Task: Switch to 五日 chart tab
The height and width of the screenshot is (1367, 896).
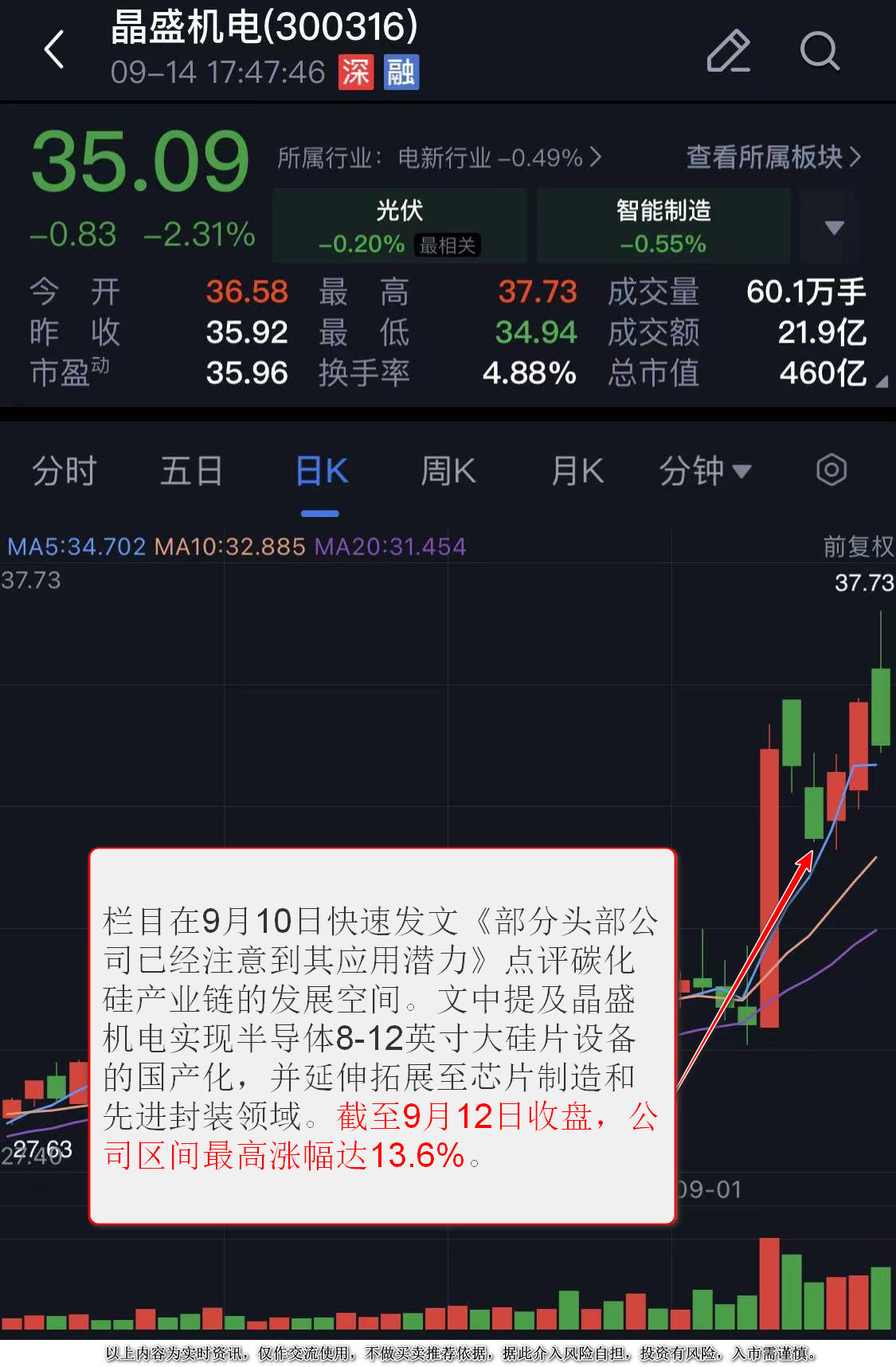Action: pyautogui.click(x=191, y=471)
